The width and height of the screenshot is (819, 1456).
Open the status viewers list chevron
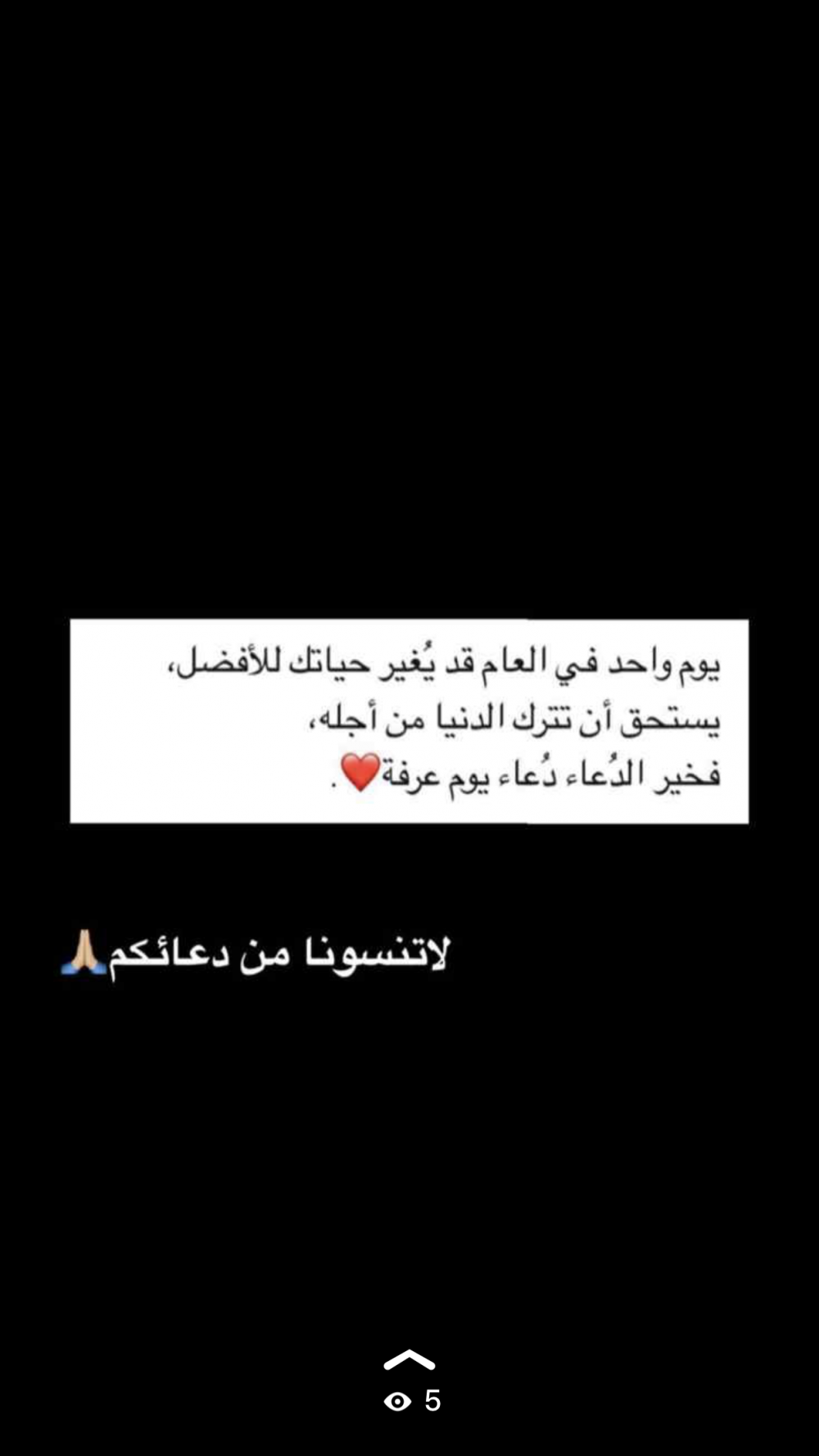409,1360
